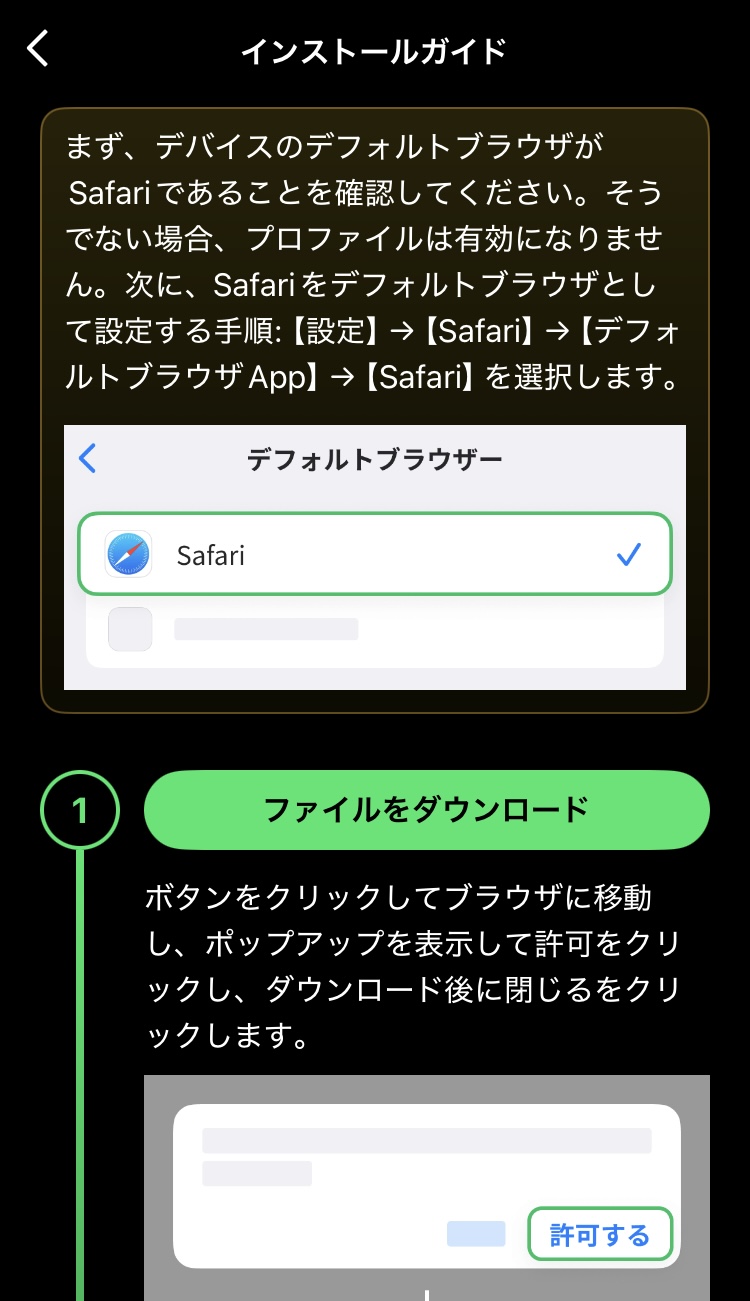Viewport: 750px width, 1301px height.
Task: Select the grayed-out app icon below Safari
Action: pyautogui.click(x=130, y=628)
